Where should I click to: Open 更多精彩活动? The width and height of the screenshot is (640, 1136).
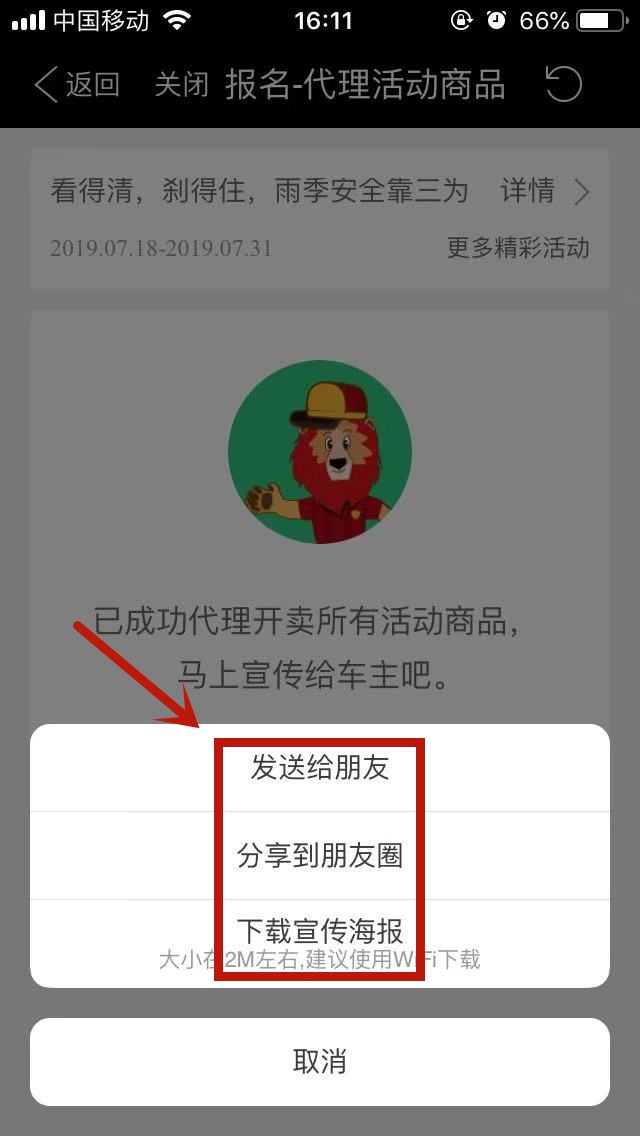pyautogui.click(x=517, y=248)
